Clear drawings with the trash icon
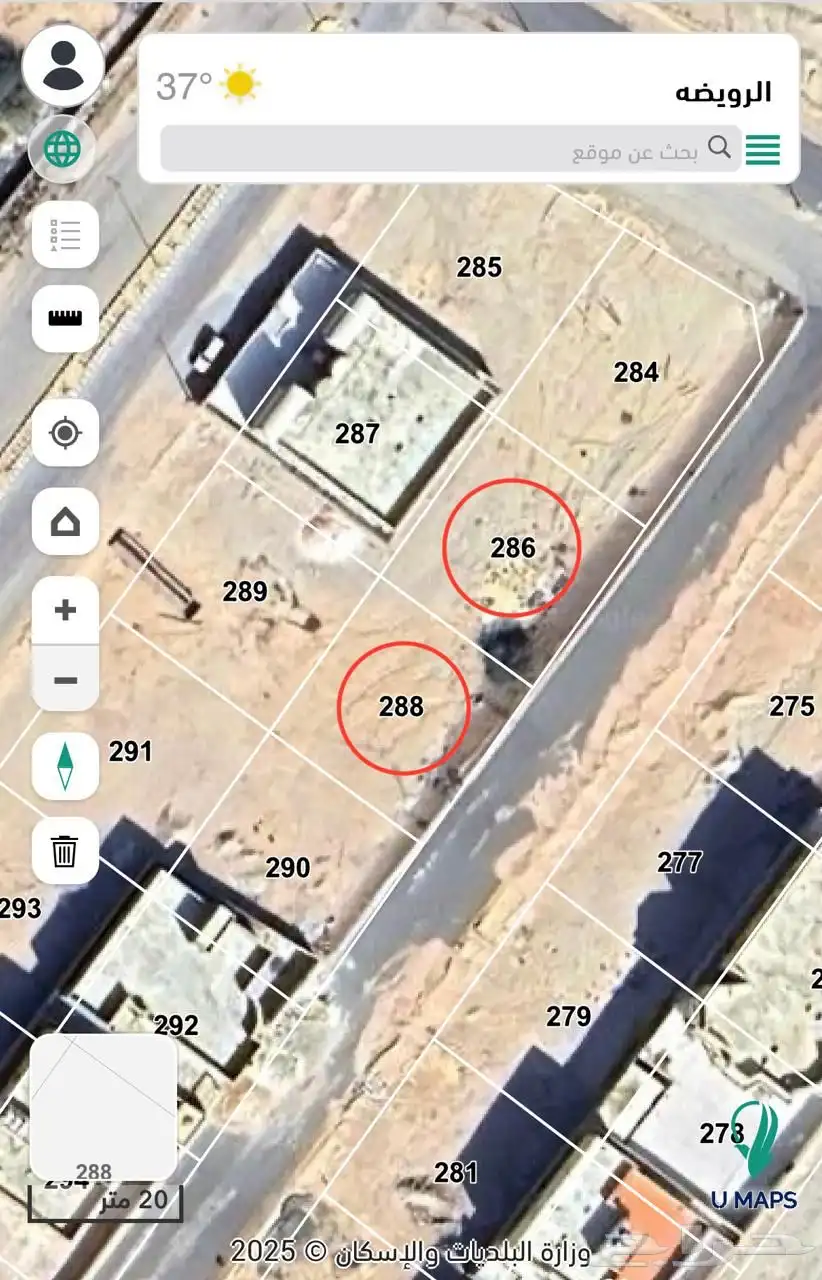The image size is (822, 1280). [65, 852]
